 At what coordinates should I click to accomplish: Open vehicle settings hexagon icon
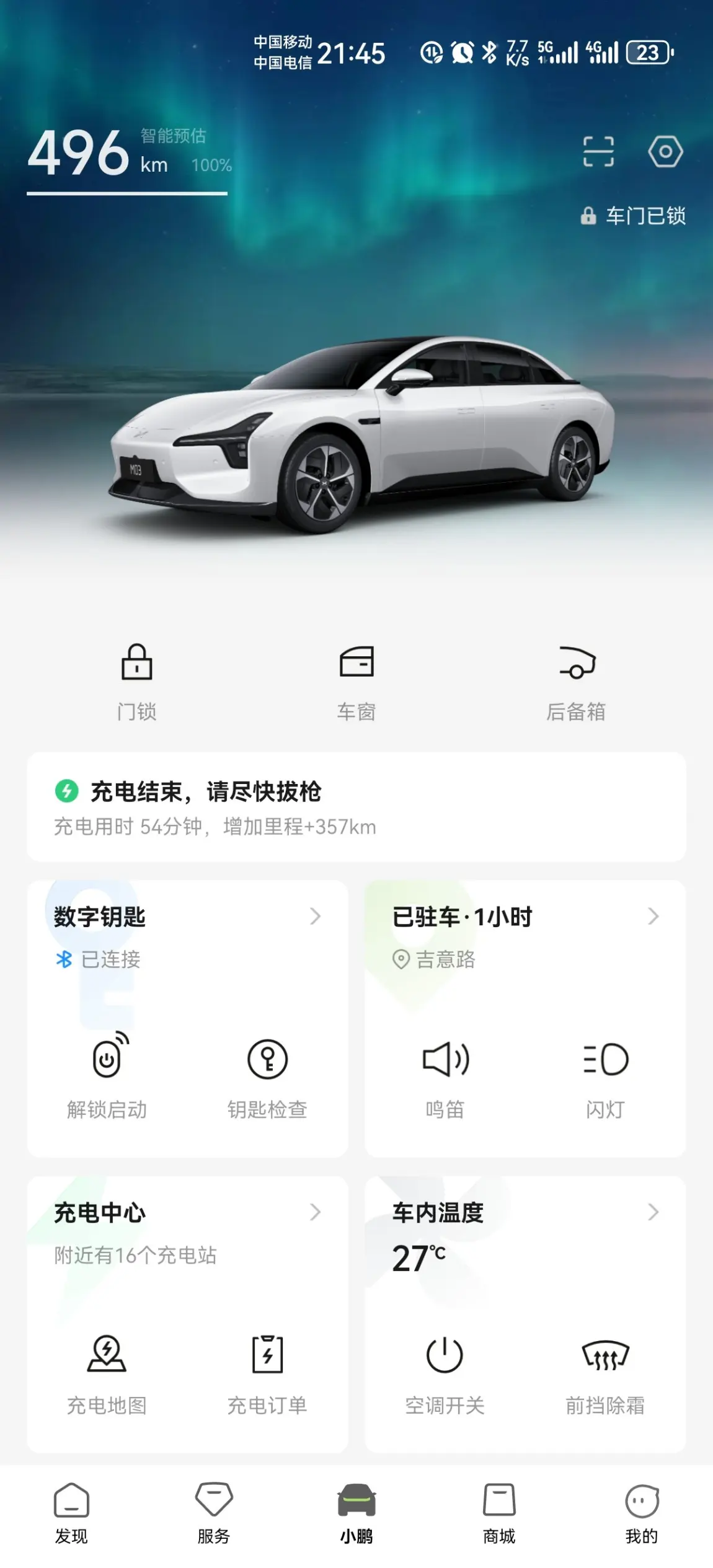665,152
